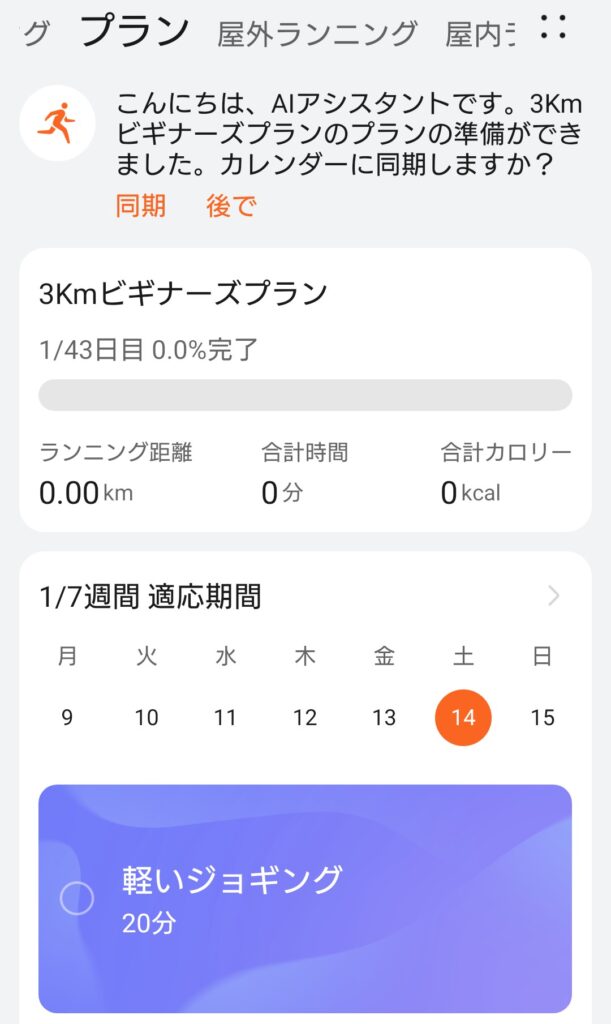Tap 同期 to sync plan to calendar
This screenshot has width=611, height=1024.
[140, 206]
